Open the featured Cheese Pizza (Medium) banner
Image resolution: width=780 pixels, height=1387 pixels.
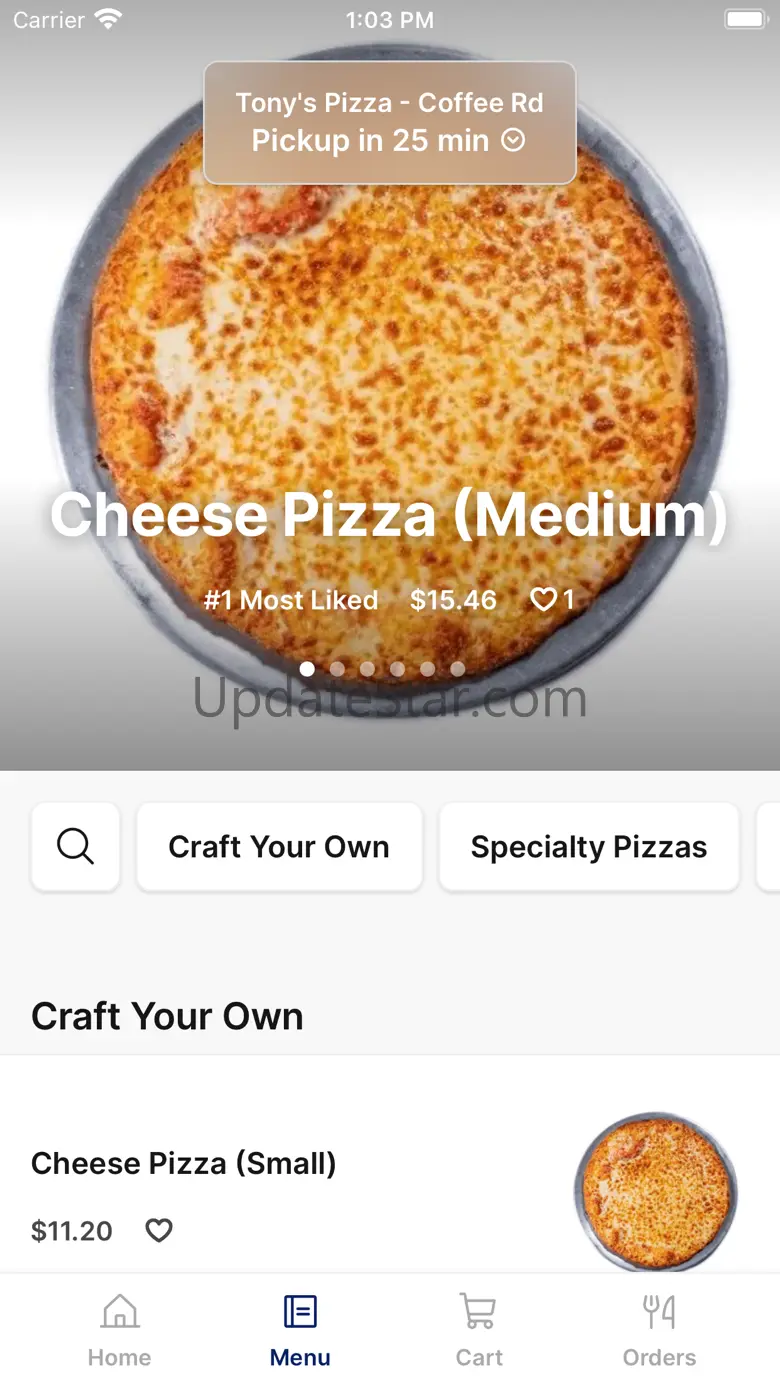(389, 400)
